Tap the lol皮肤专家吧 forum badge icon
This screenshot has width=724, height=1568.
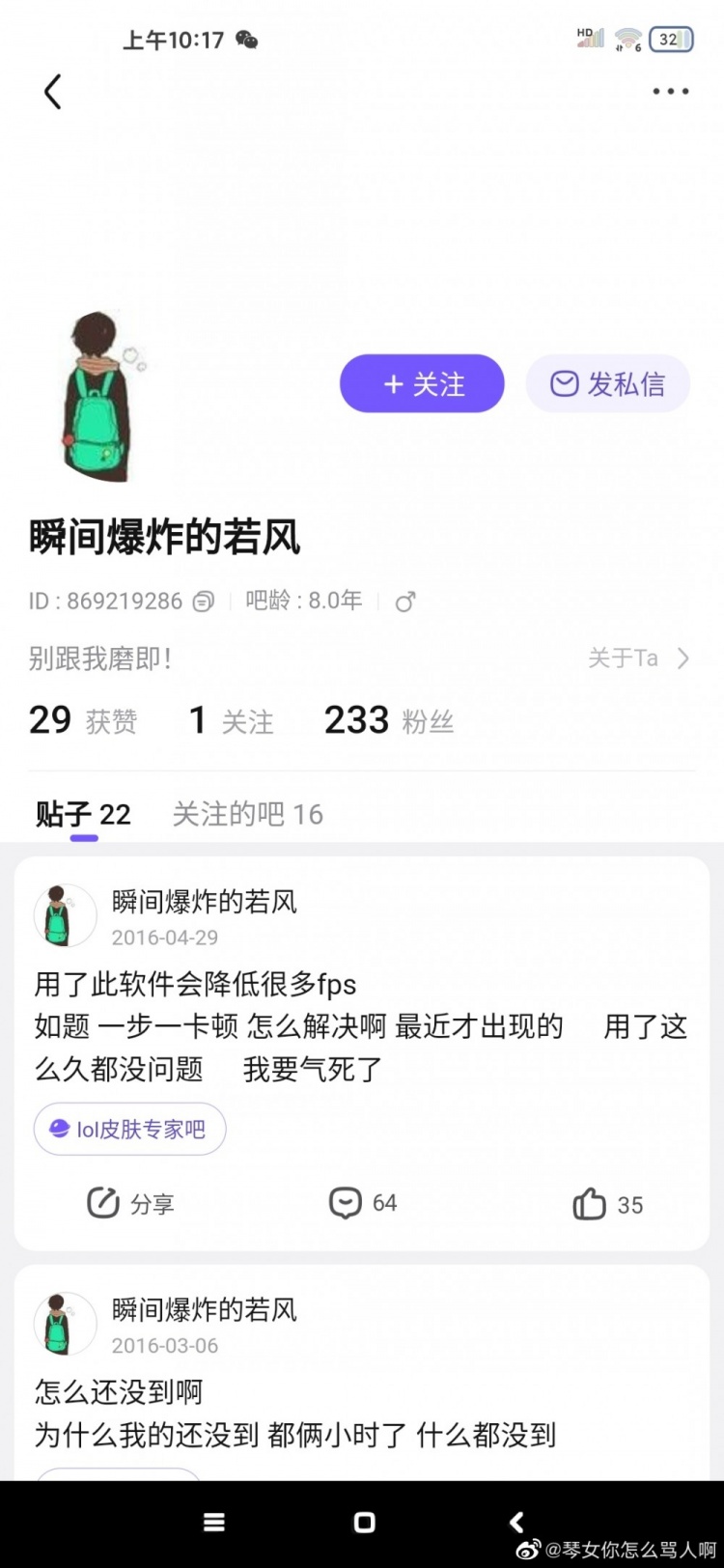(x=61, y=1129)
